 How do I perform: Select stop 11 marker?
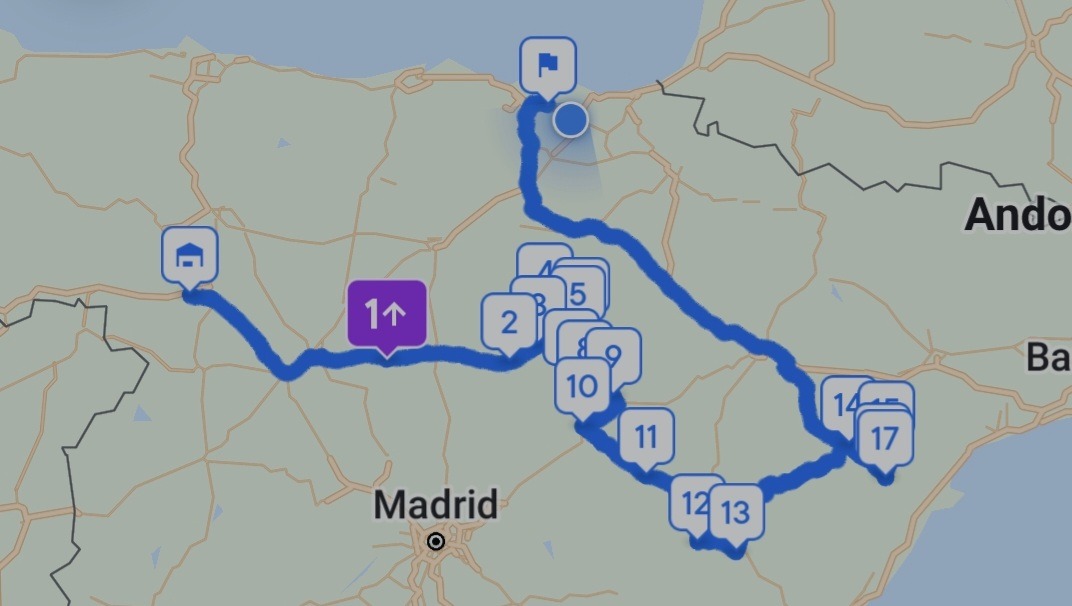(x=645, y=436)
